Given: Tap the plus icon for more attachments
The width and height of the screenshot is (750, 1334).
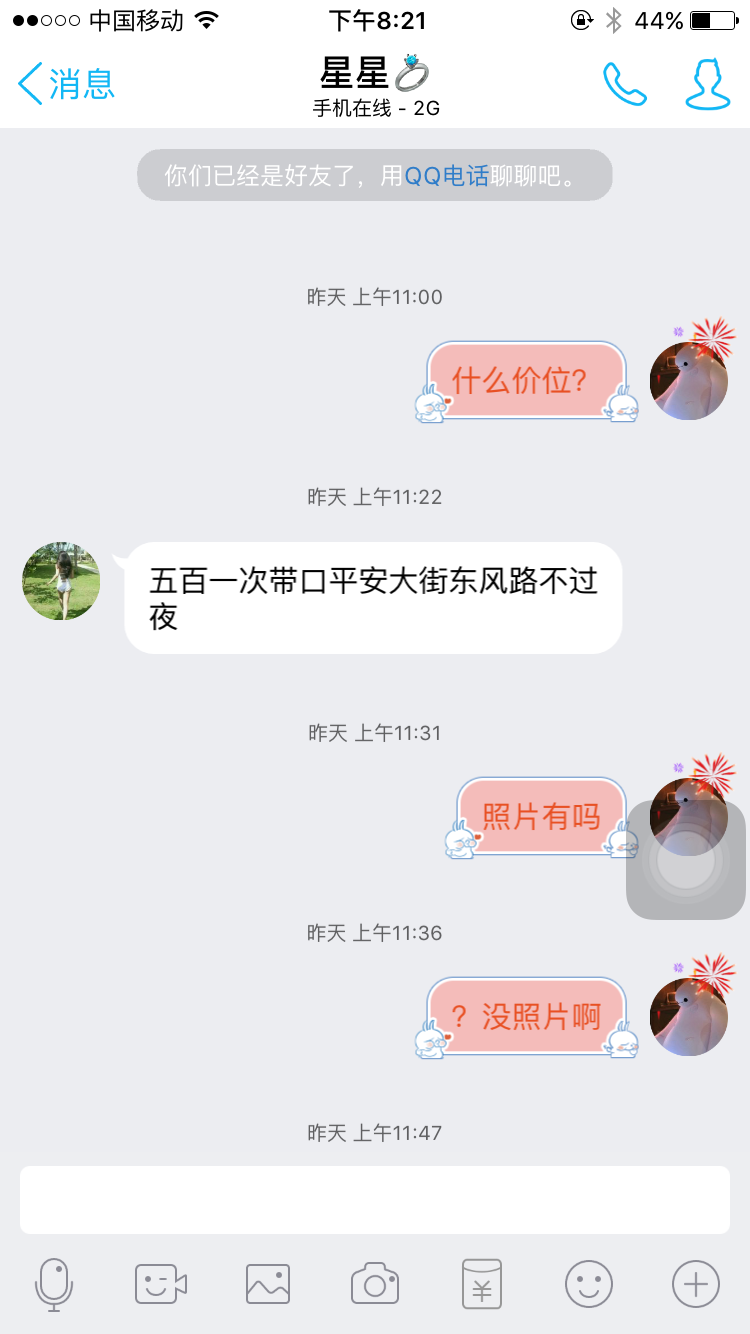Looking at the screenshot, I should point(695,1287).
